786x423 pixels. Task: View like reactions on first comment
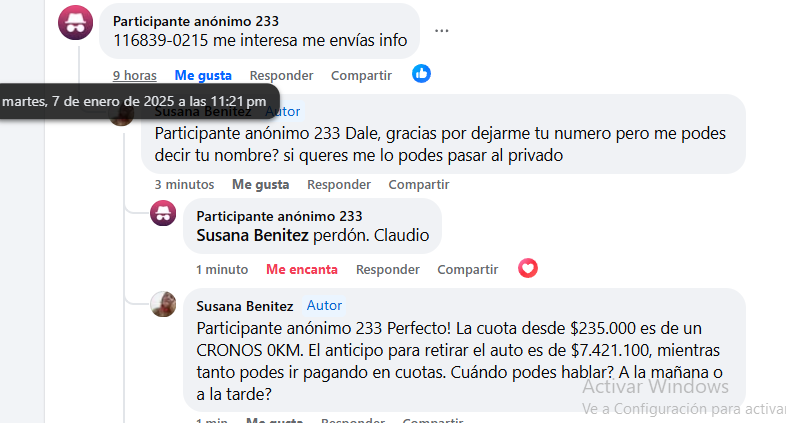click(x=422, y=74)
